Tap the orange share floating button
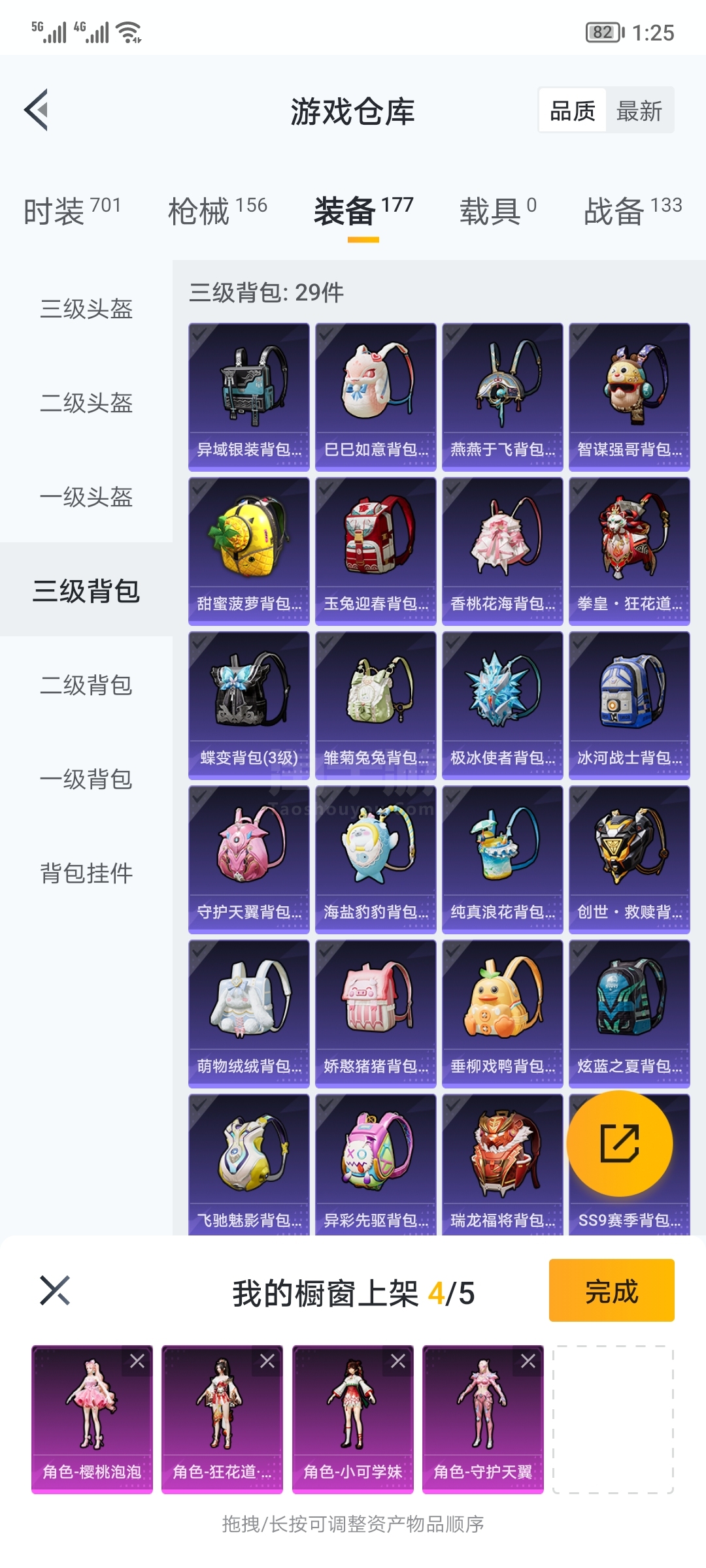The image size is (706, 1568). click(x=620, y=1143)
